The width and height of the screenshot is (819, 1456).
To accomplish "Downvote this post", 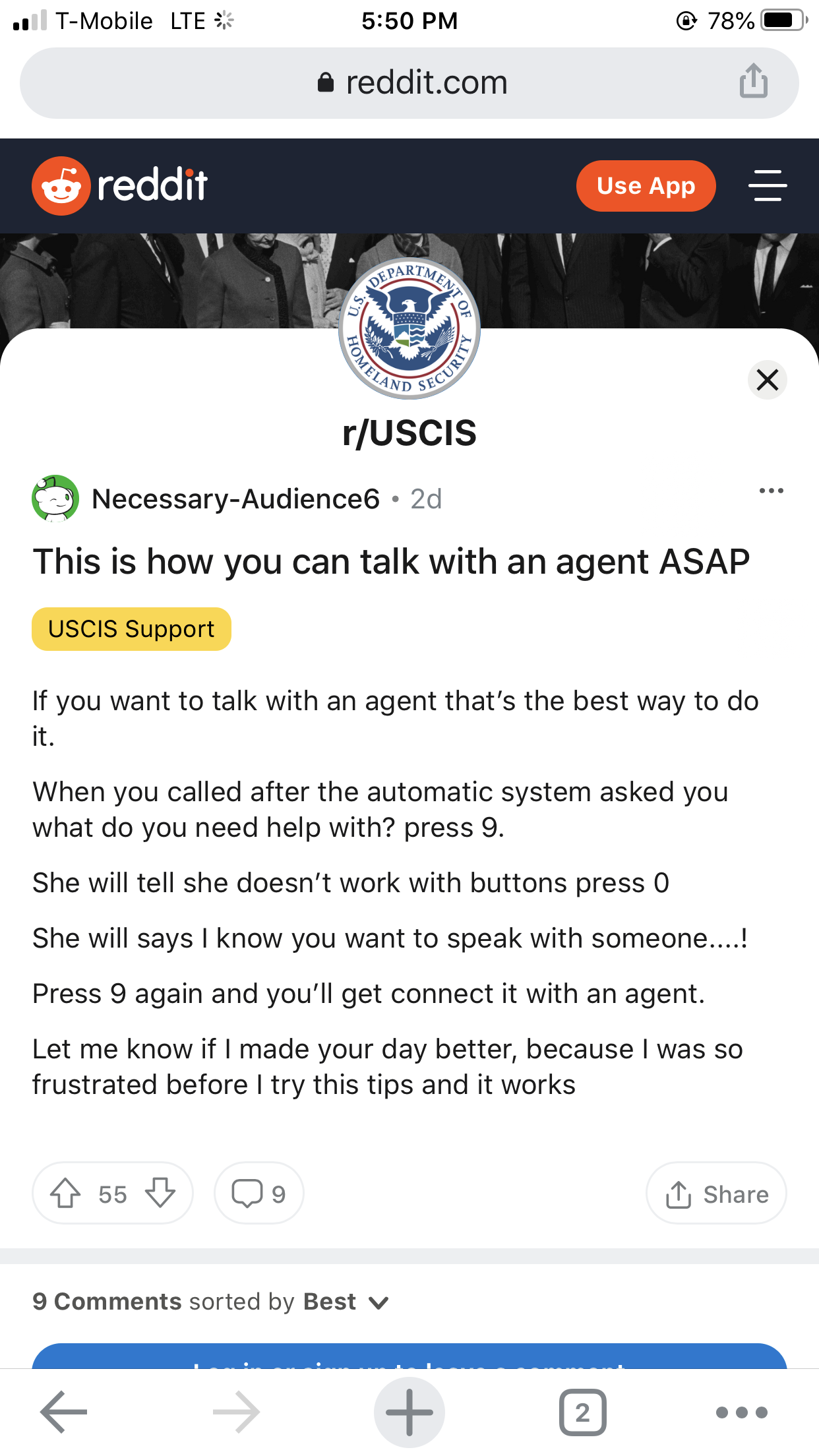I will point(160,1194).
